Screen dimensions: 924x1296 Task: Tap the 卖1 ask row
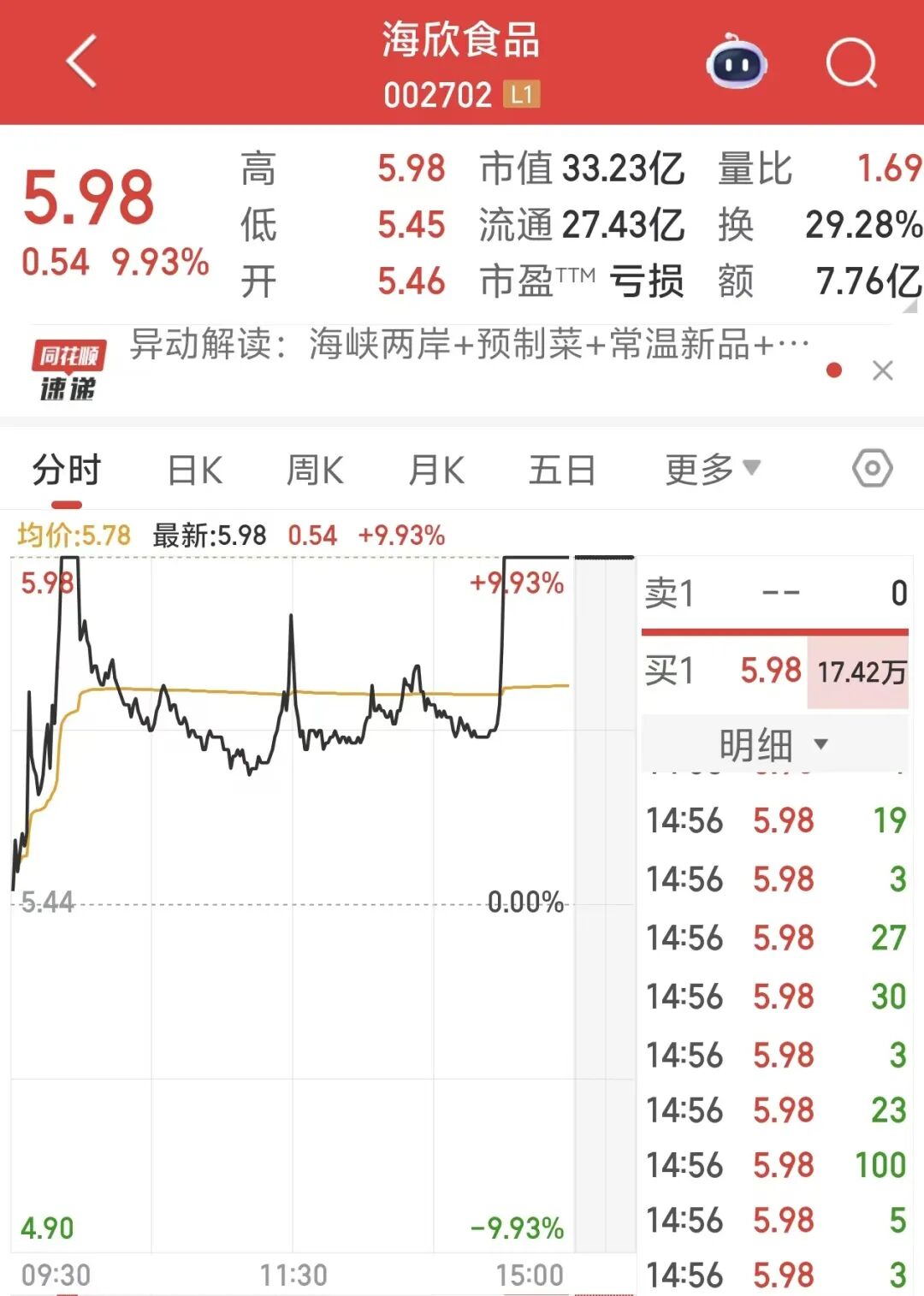tap(774, 593)
